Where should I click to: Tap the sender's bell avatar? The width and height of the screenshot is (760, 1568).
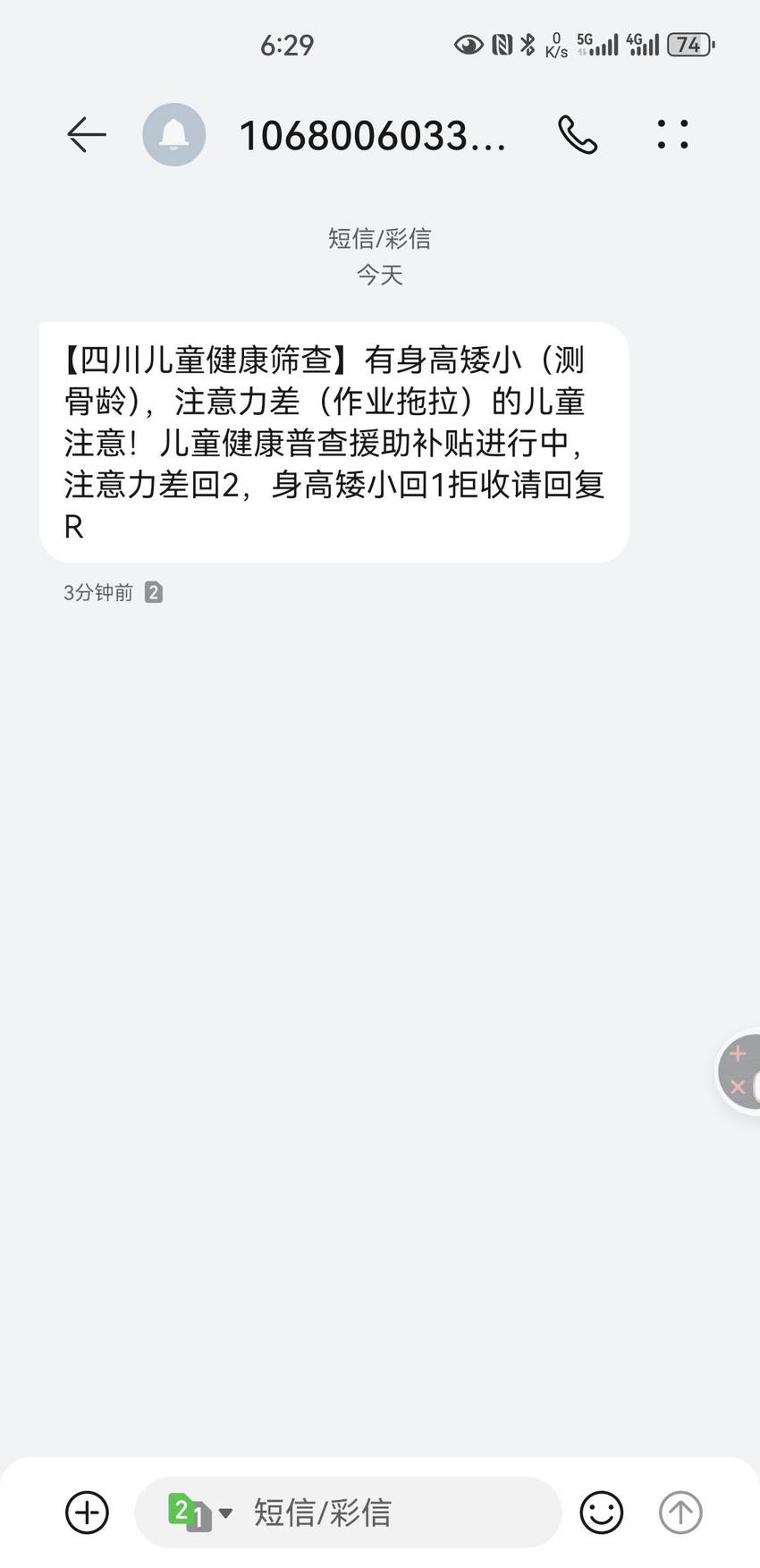pyautogui.click(x=174, y=135)
